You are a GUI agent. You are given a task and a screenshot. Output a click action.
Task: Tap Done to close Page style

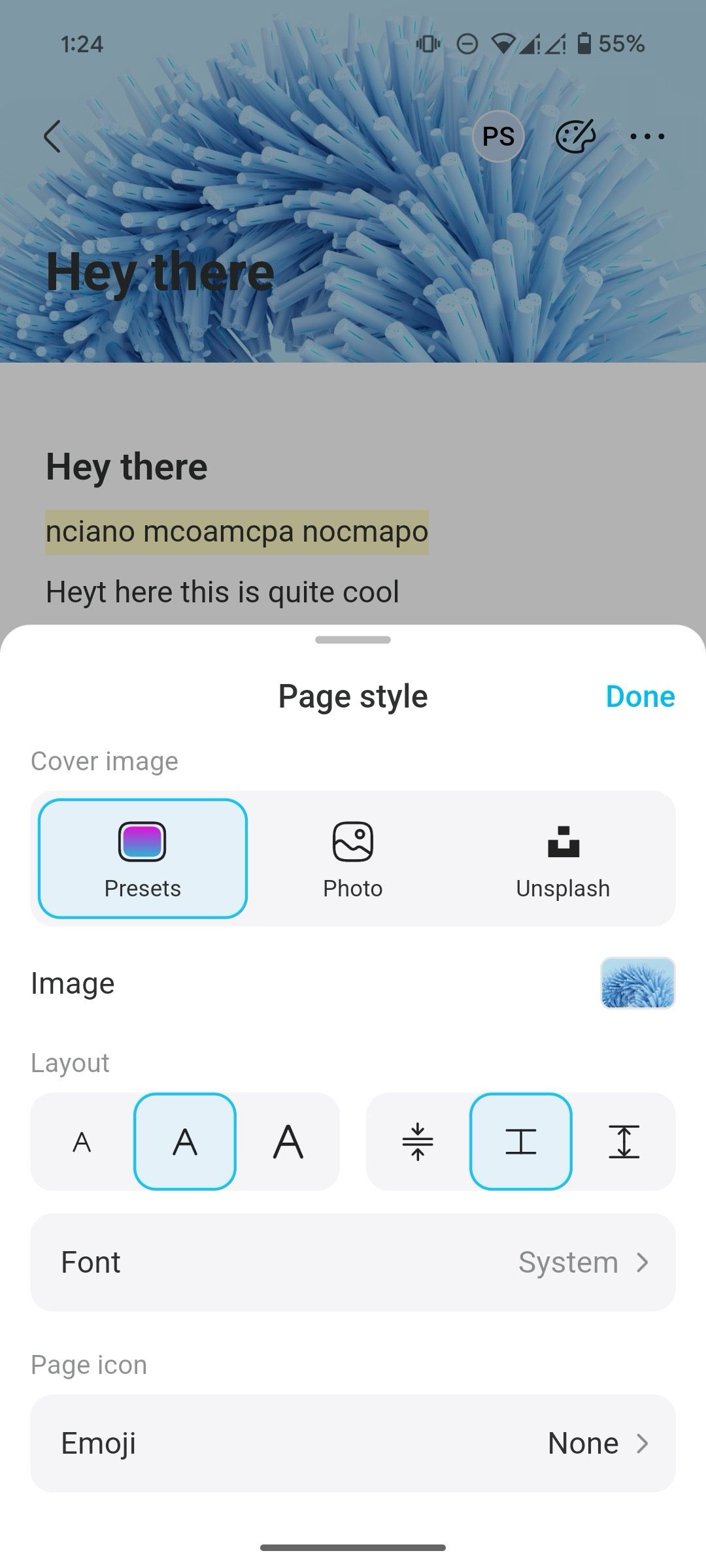pyautogui.click(x=640, y=695)
